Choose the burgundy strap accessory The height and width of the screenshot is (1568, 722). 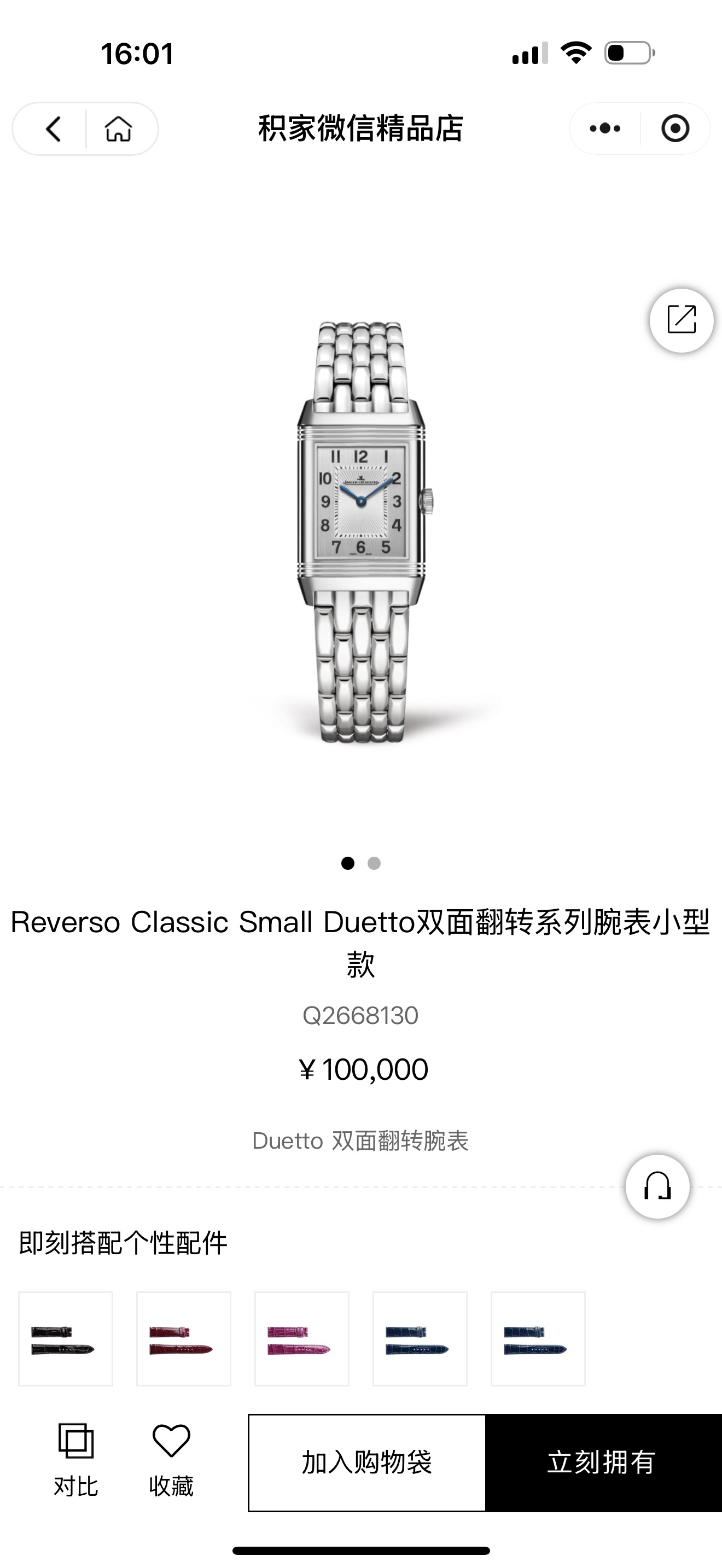point(183,1339)
